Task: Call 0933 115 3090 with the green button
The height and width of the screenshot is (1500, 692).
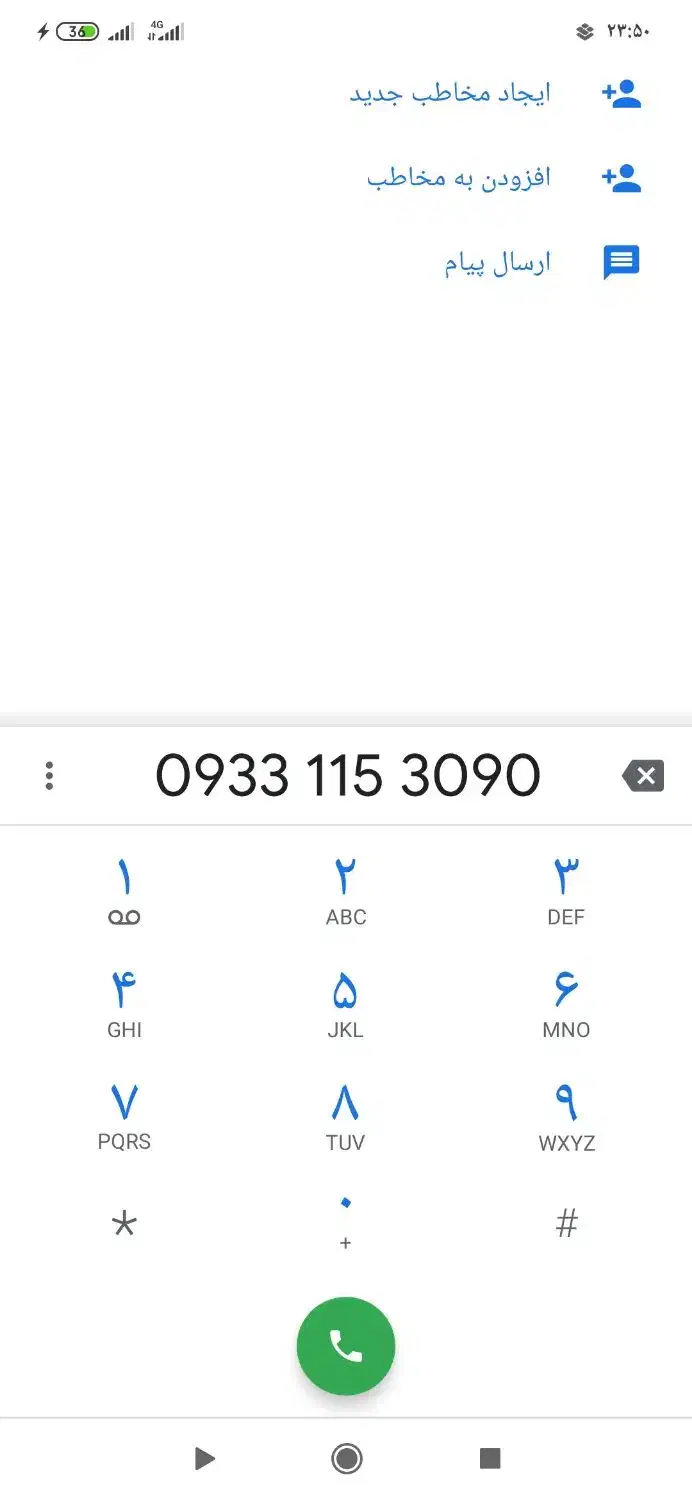Action: [x=346, y=1346]
